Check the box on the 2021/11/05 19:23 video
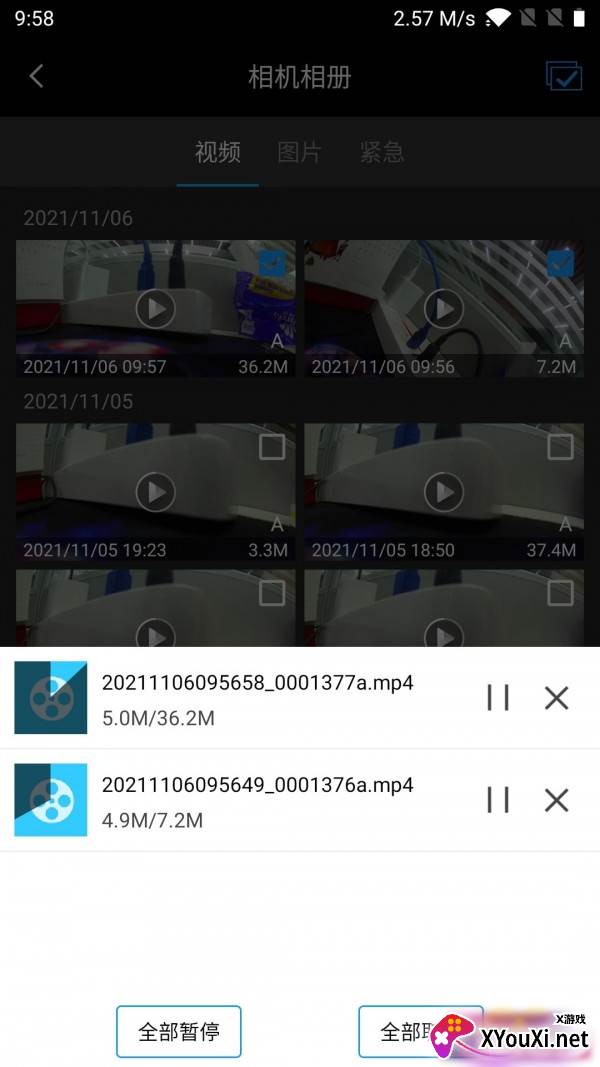Viewport: 600px width, 1067px height. 272,447
